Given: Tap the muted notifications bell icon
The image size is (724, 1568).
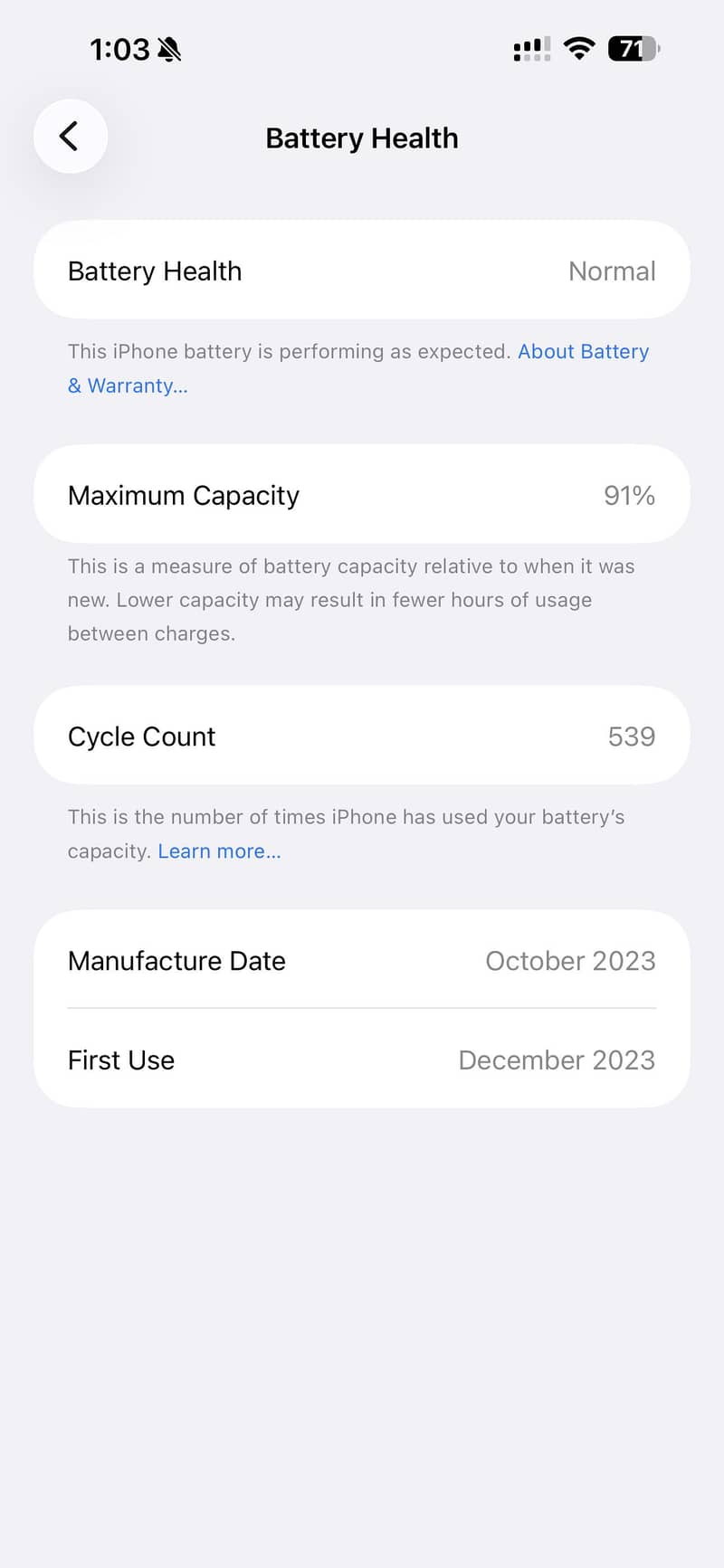Looking at the screenshot, I should pyautogui.click(x=167, y=50).
